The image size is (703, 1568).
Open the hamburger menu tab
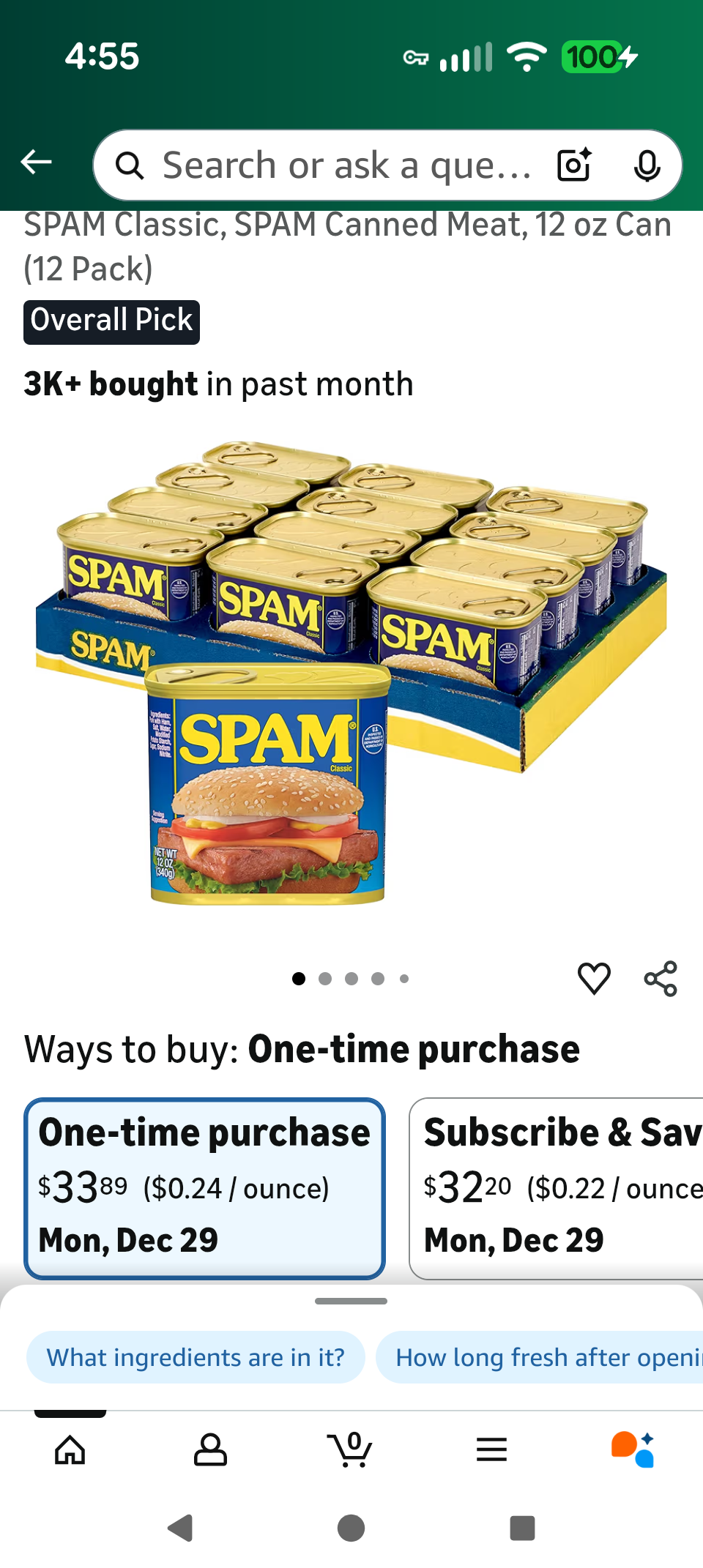491,1449
